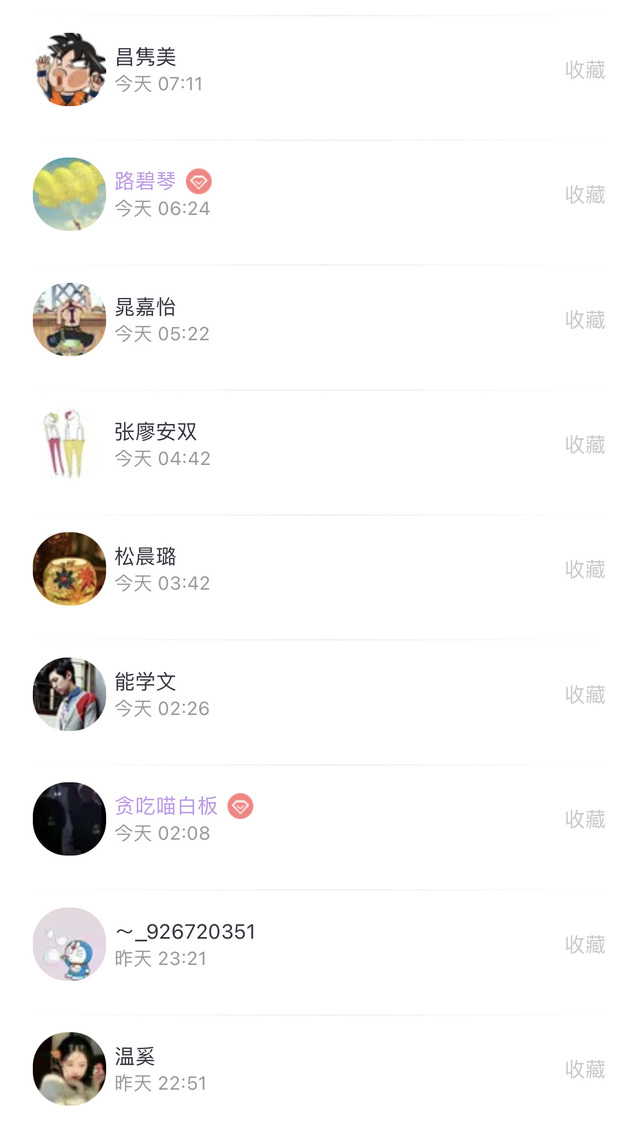Tap 收藏 beside 晁嘉怡

(585, 320)
